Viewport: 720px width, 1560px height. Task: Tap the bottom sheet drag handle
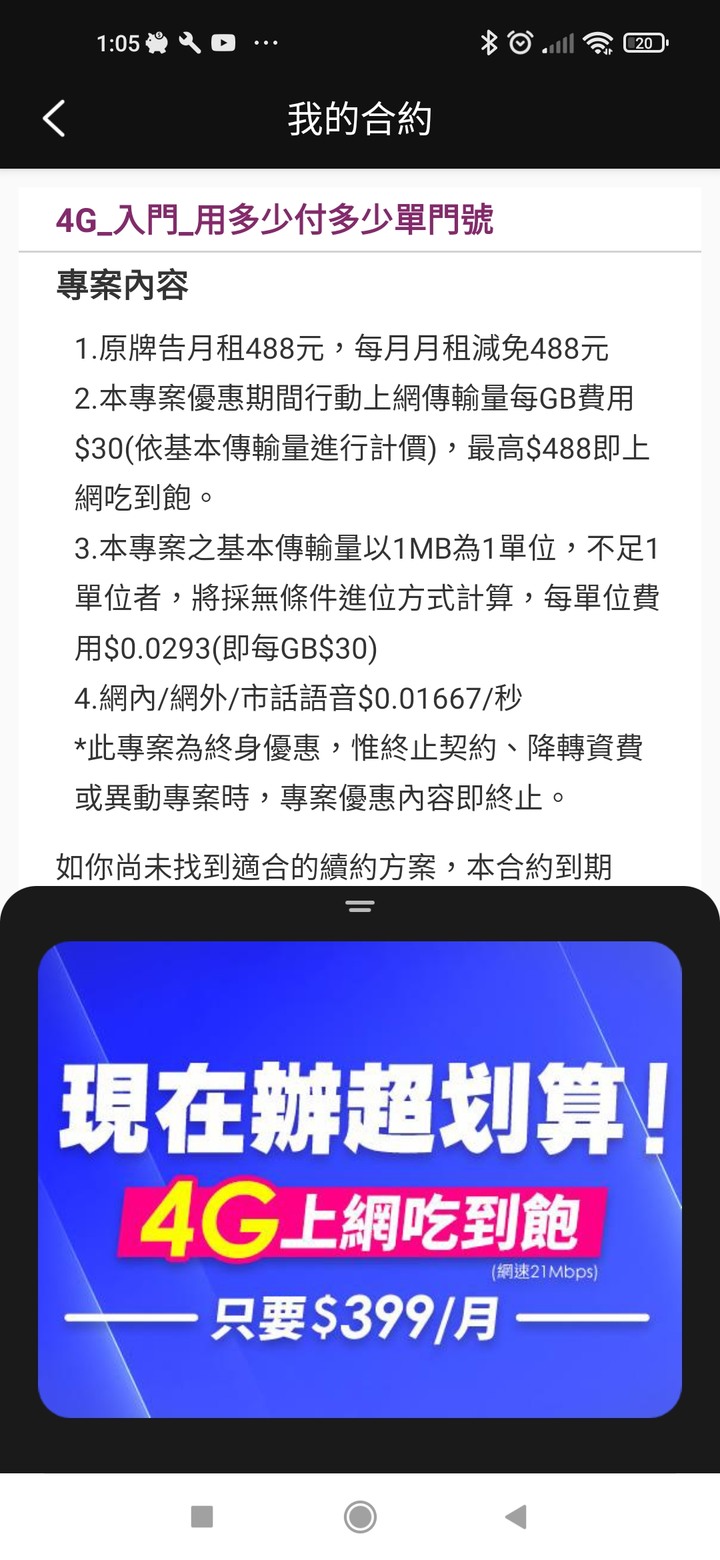[x=360, y=906]
